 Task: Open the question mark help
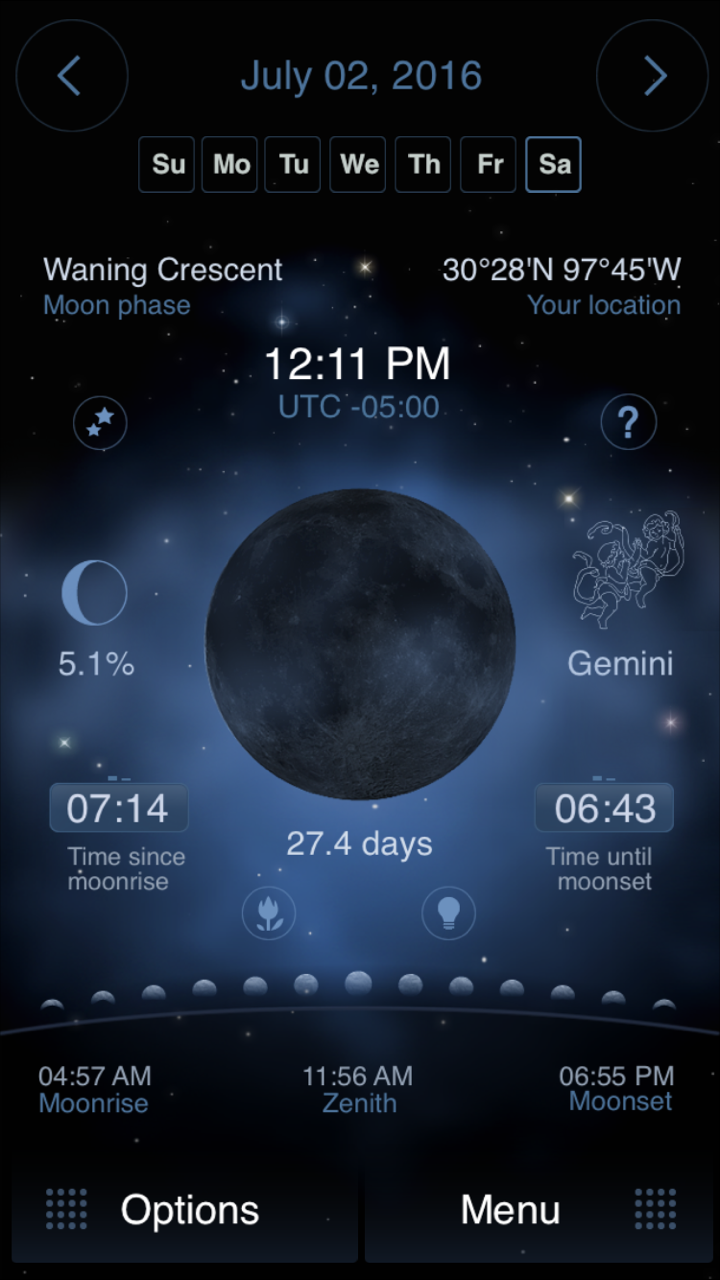628,422
